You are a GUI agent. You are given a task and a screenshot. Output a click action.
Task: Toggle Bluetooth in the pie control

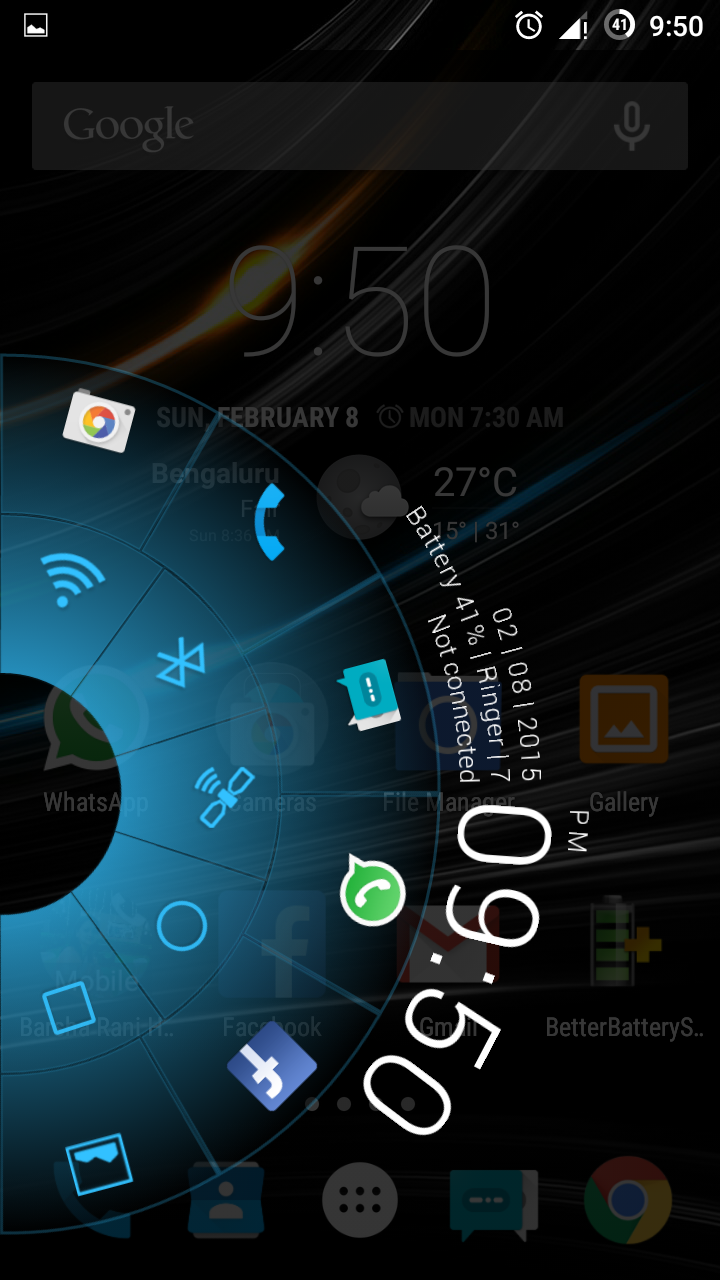(182, 661)
